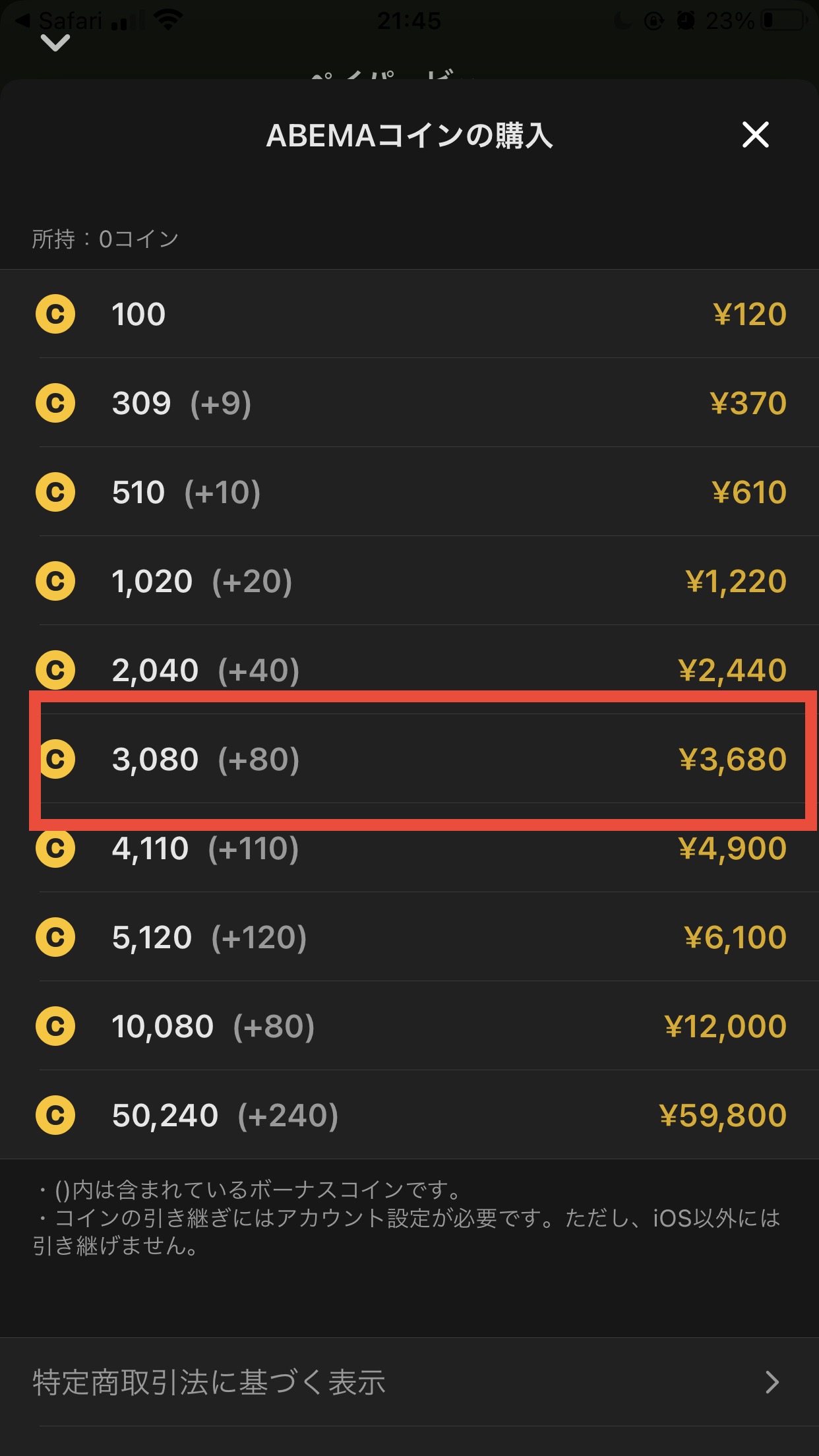
Task: Buy 100 coins for ¥120
Action: (409, 314)
